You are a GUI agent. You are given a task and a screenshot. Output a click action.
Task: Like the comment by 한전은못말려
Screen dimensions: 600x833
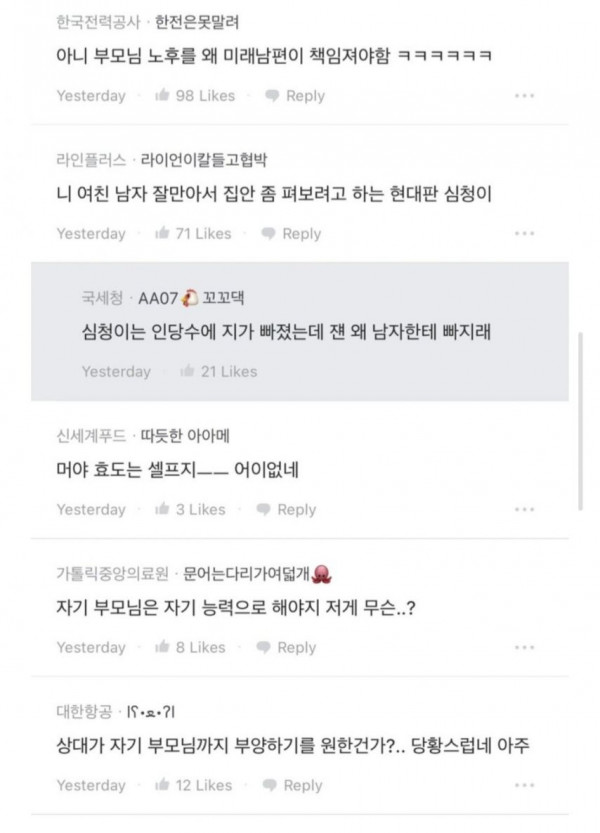tap(194, 96)
